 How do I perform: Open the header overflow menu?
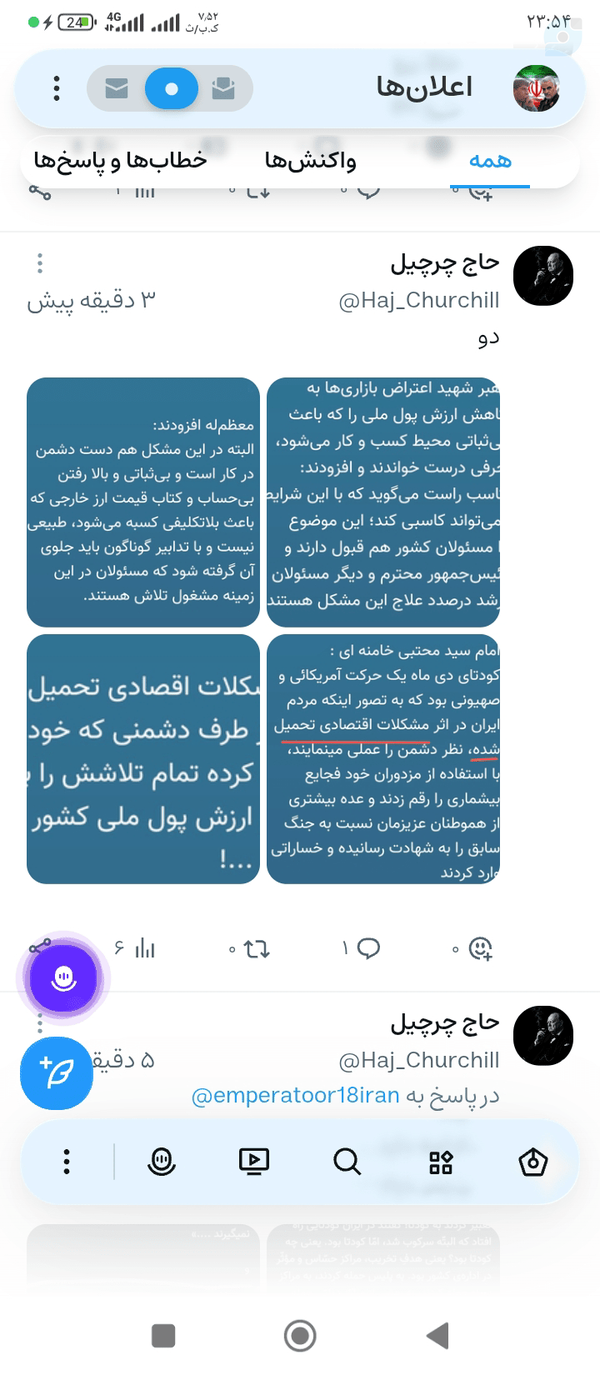click(x=56, y=89)
